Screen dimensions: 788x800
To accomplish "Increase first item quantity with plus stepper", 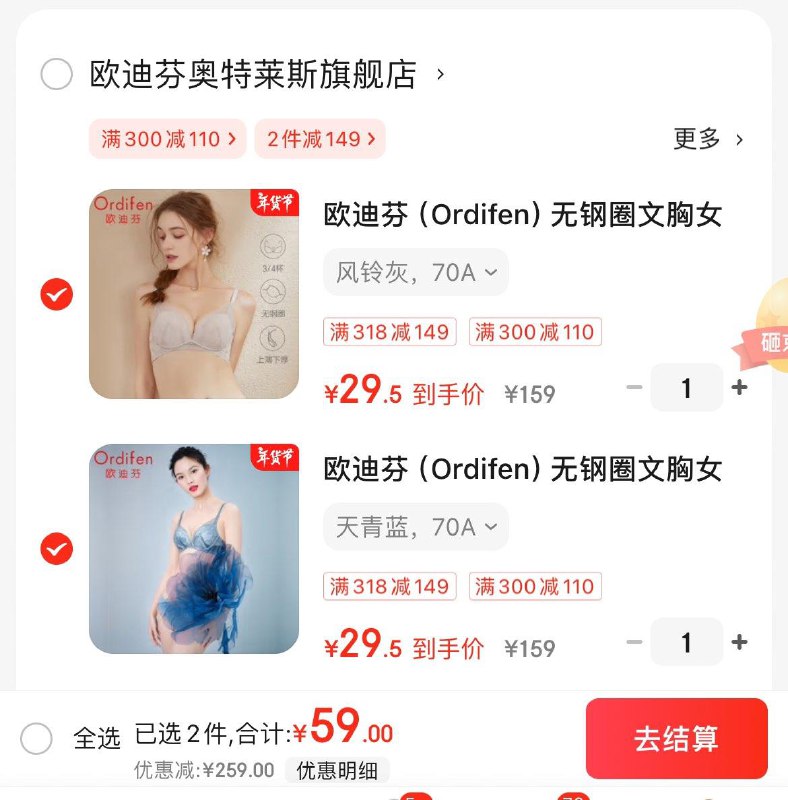I will tap(738, 387).
